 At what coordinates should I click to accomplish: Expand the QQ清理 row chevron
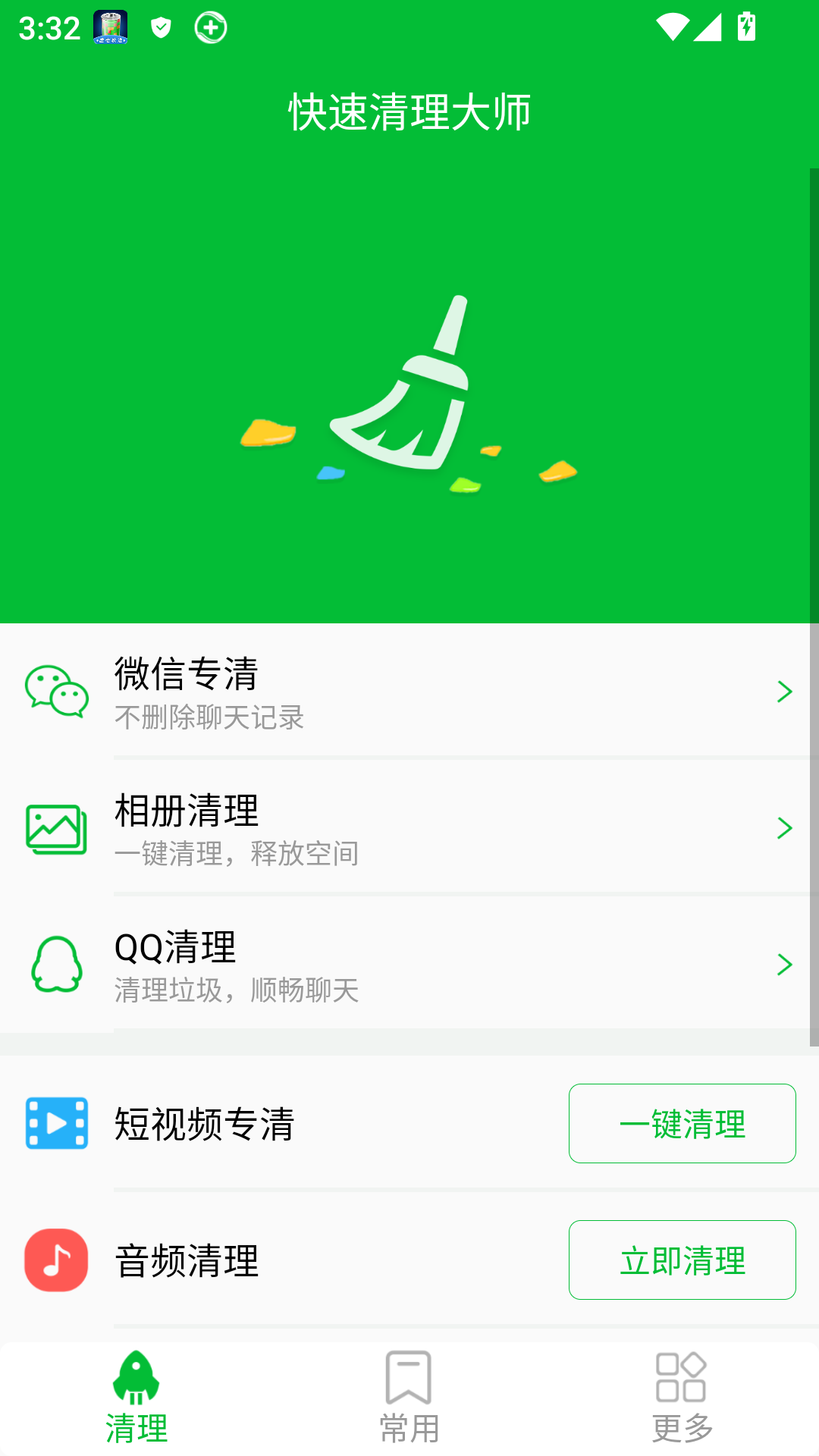[x=785, y=965]
